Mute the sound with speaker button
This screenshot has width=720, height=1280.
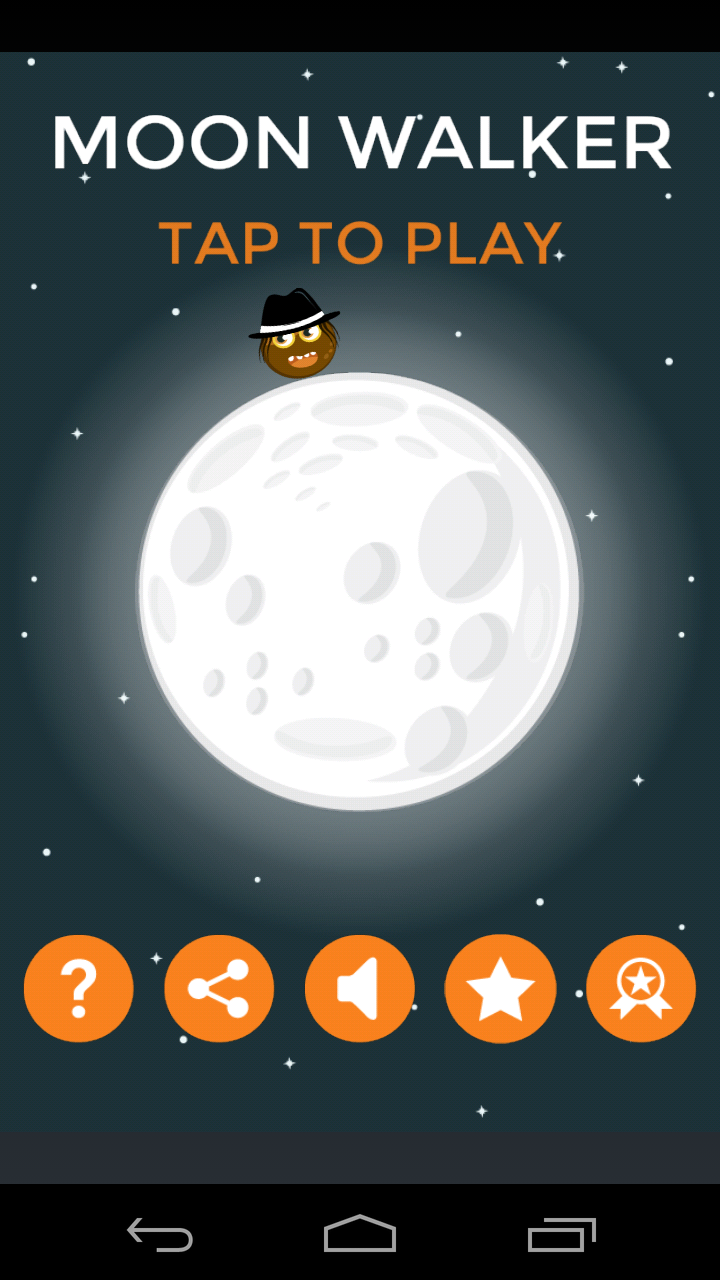tap(360, 989)
